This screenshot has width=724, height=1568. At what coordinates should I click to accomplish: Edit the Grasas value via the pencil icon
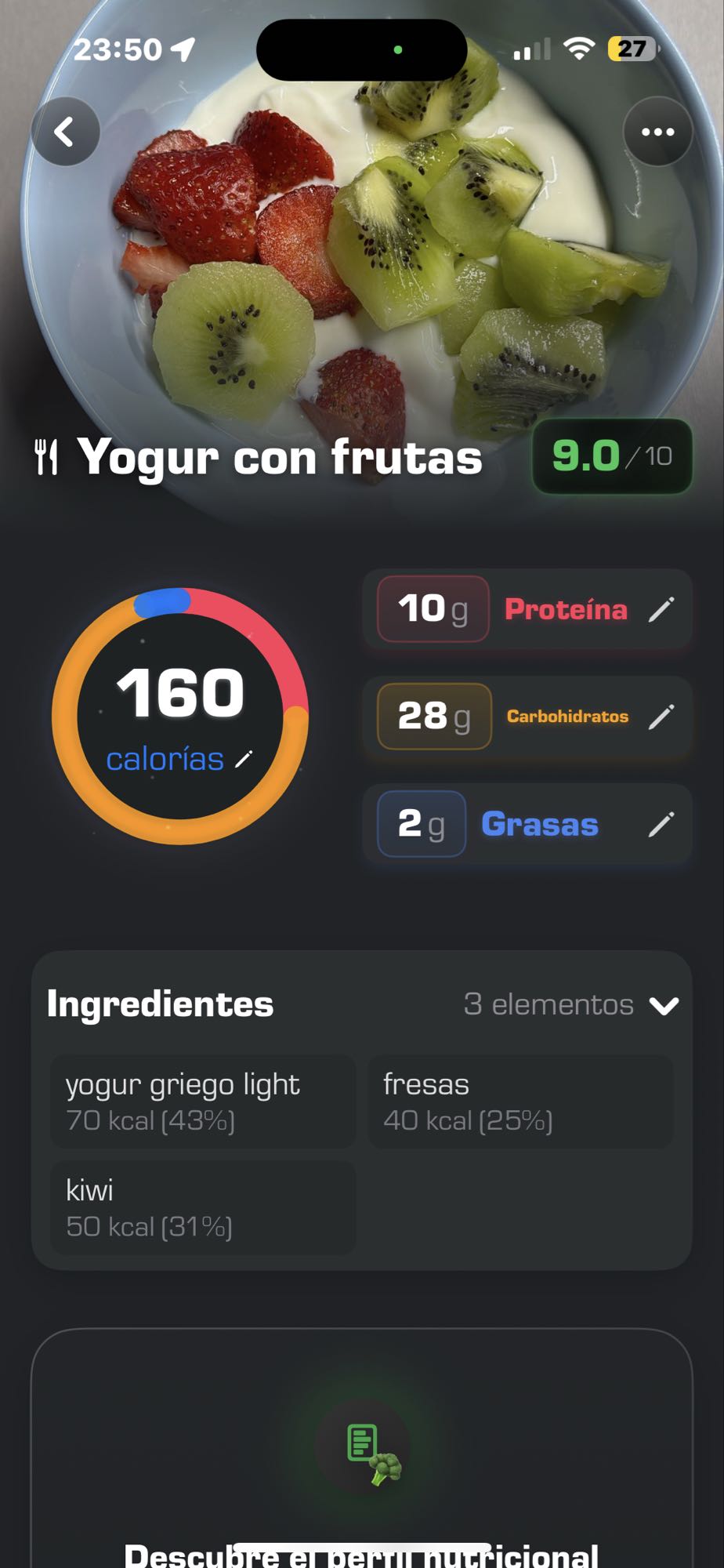point(663,824)
